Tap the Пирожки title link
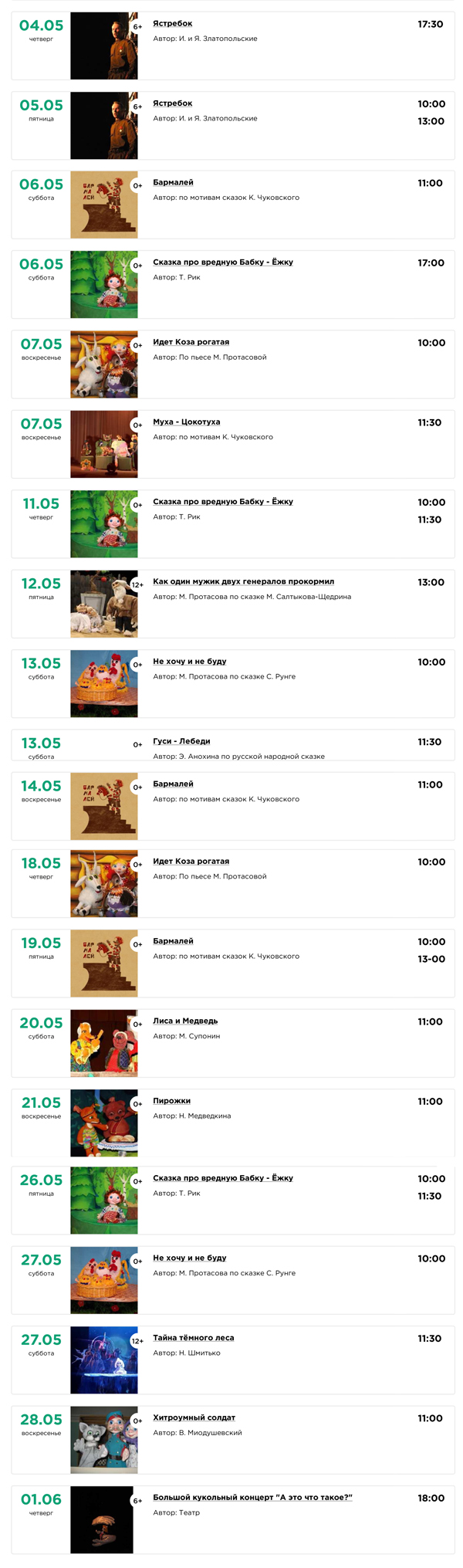This screenshot has height=1568, width=463. (171, 1101)
